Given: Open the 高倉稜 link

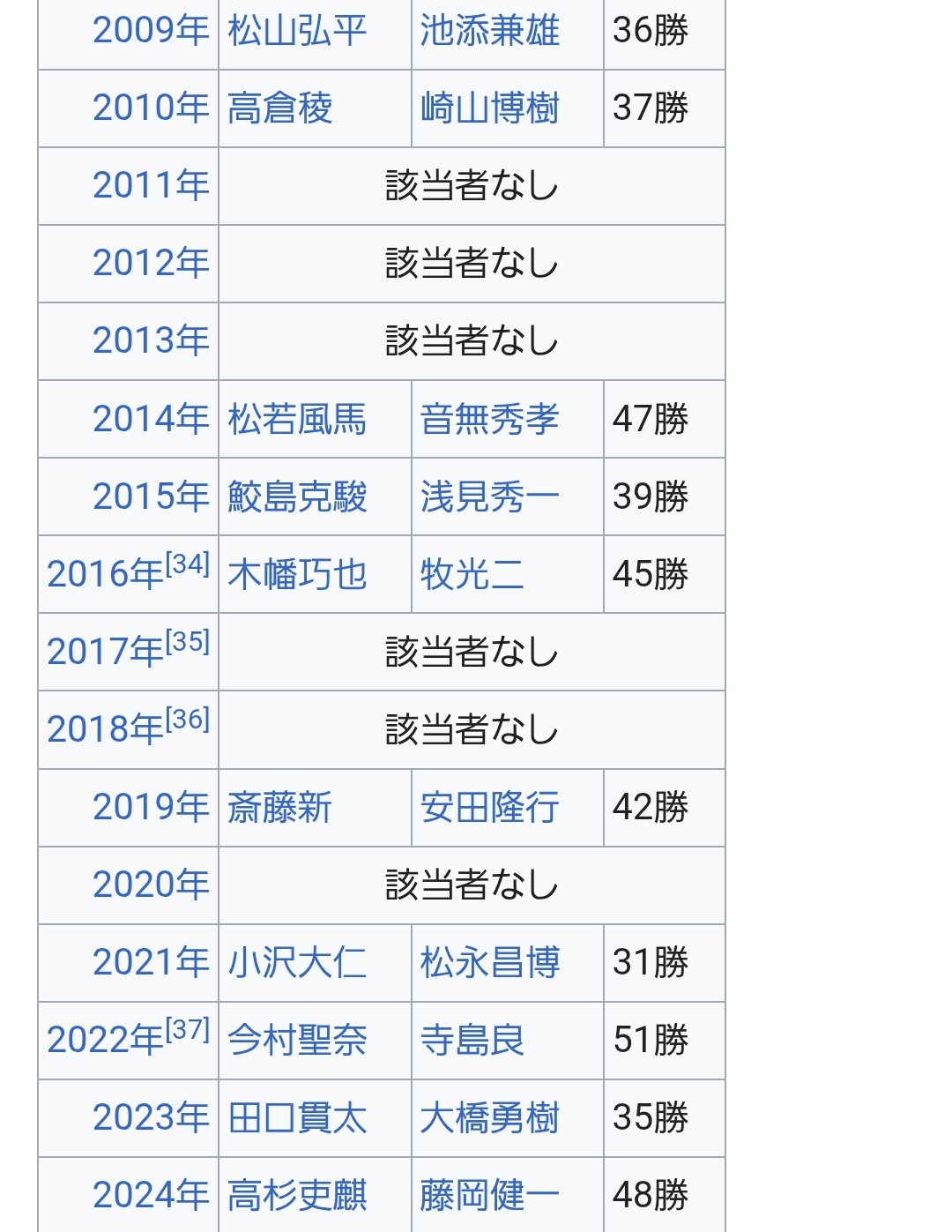Looking at the screenshot, I should 279,108.
